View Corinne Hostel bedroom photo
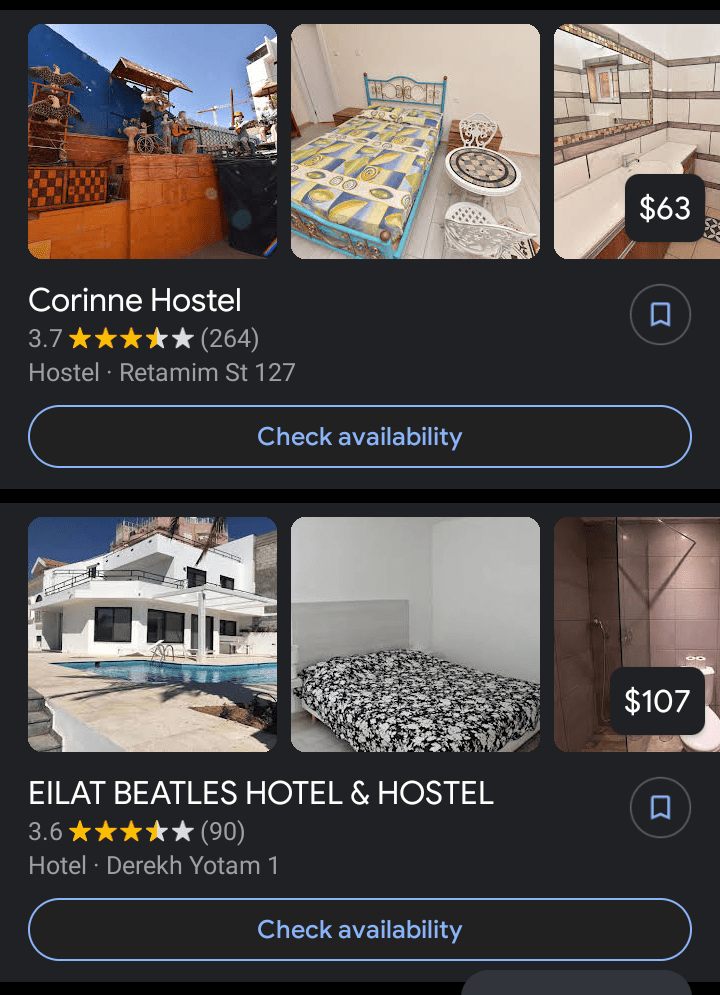Viewport: 720px width, 995px height. (x=415, y=142)
